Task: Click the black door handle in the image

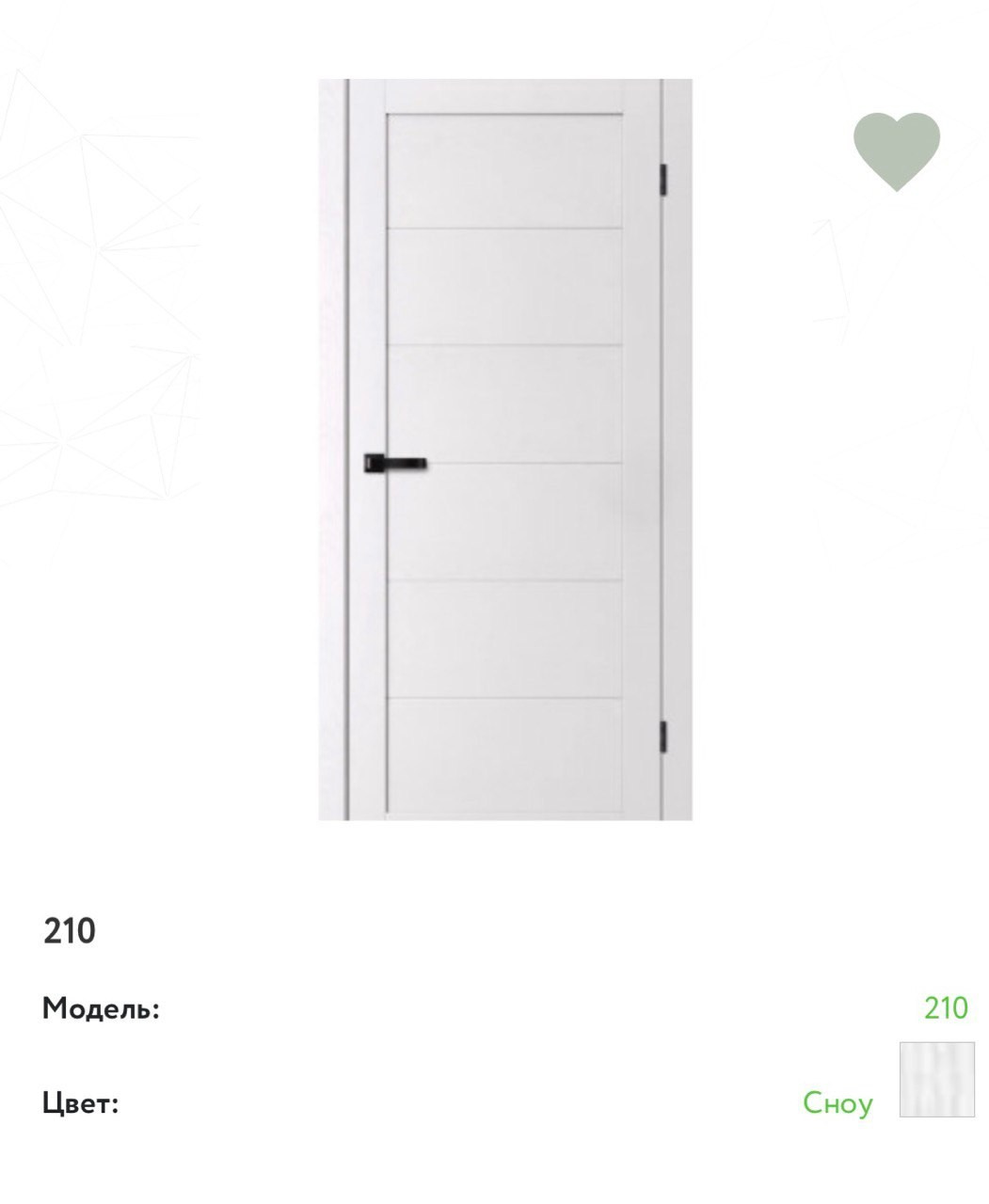Action: (x=395, y=461)
